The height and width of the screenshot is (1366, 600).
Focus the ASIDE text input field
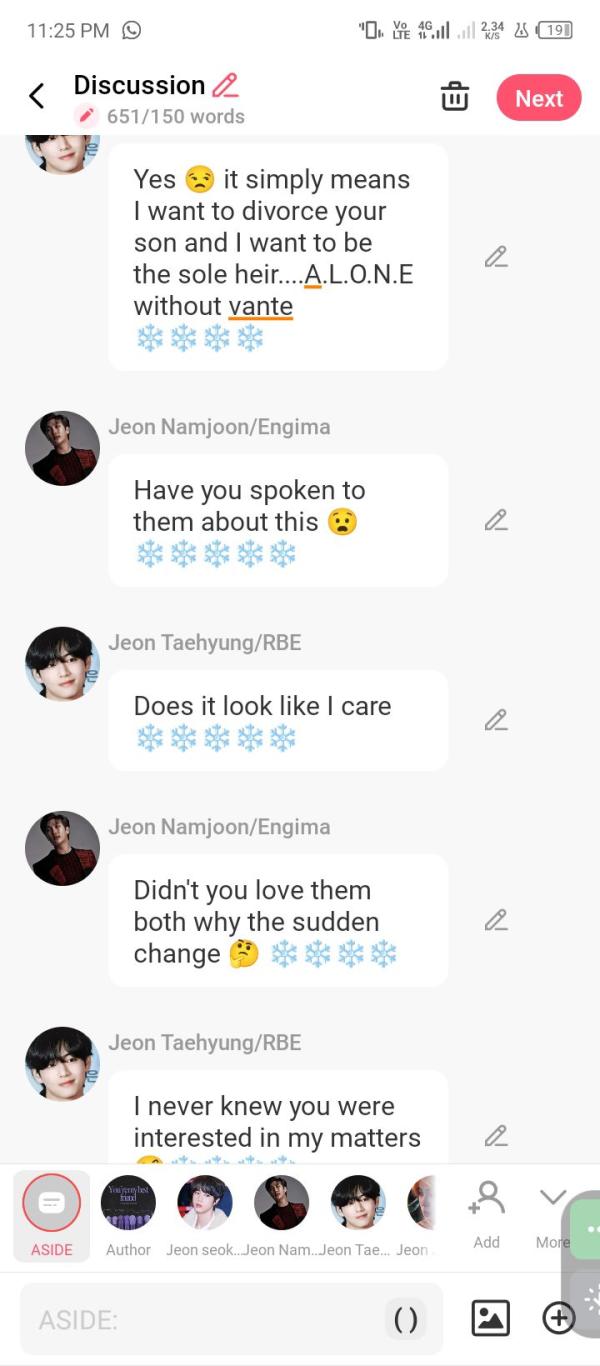(200, 1320)
